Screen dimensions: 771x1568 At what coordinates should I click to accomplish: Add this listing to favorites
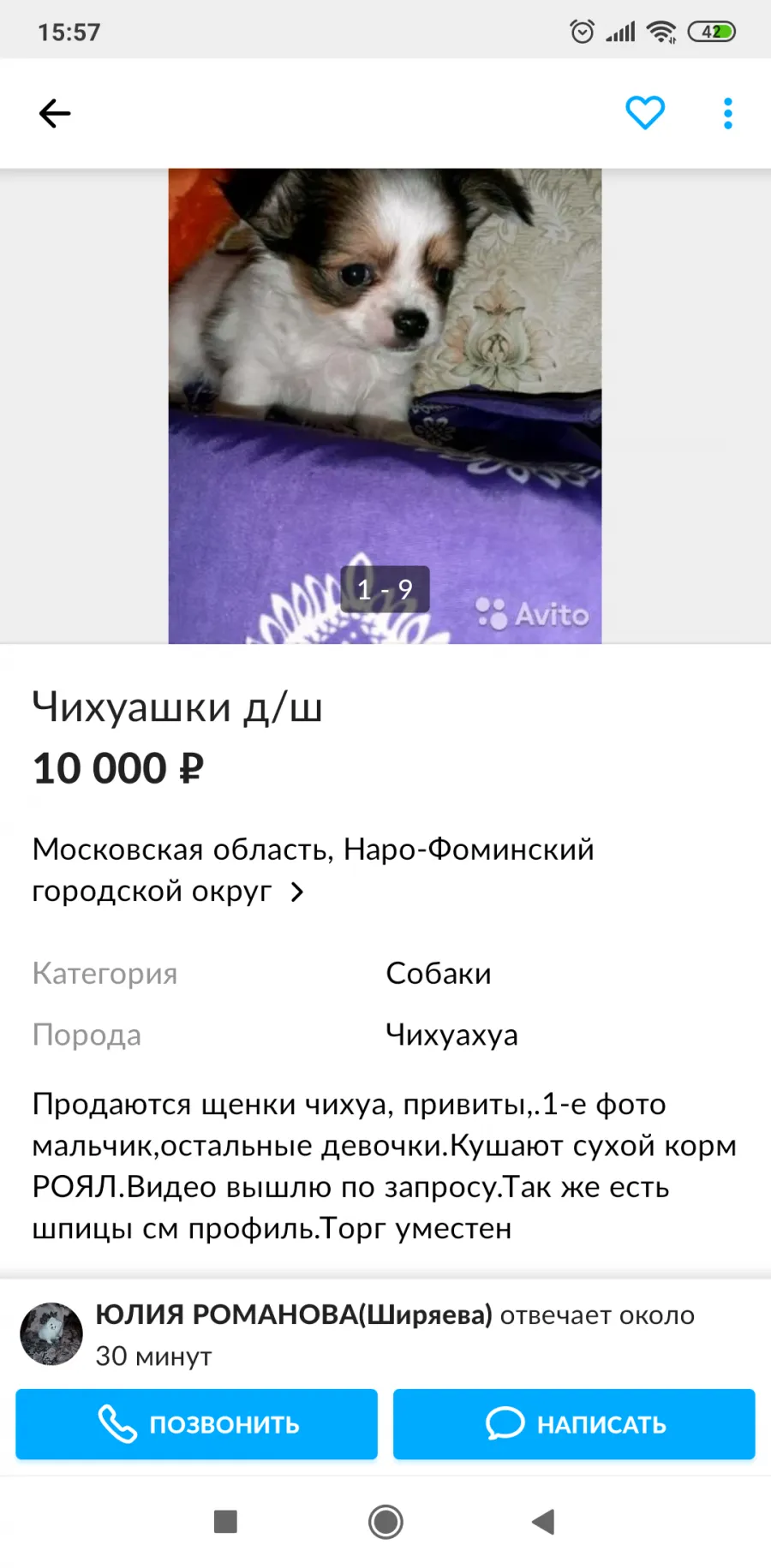point(645,113)
